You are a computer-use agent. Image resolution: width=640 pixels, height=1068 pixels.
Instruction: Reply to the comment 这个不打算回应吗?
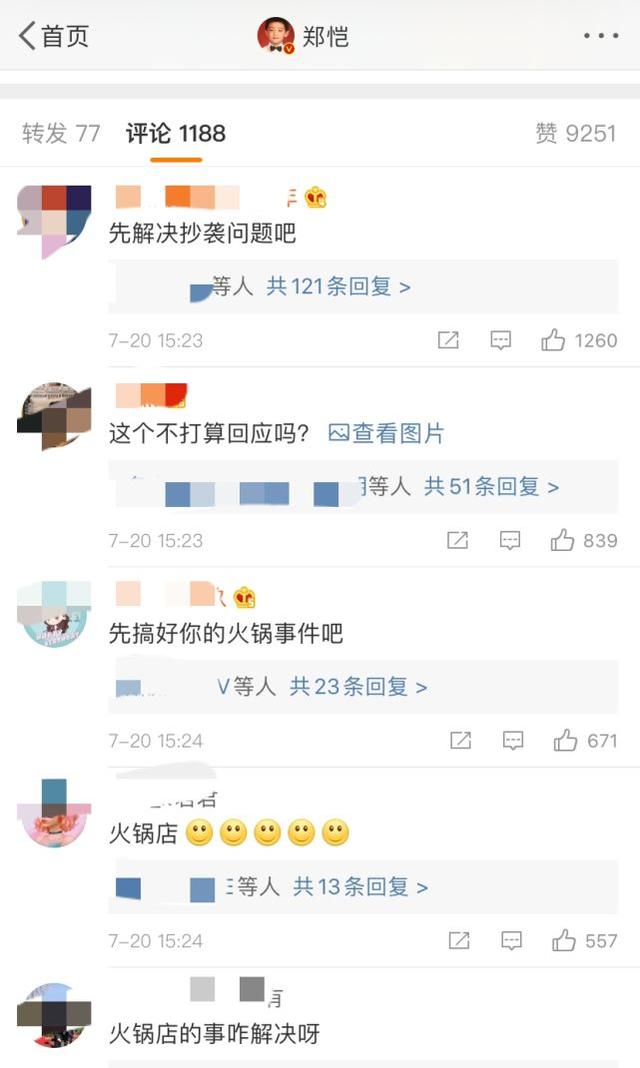tap(510, 541)
